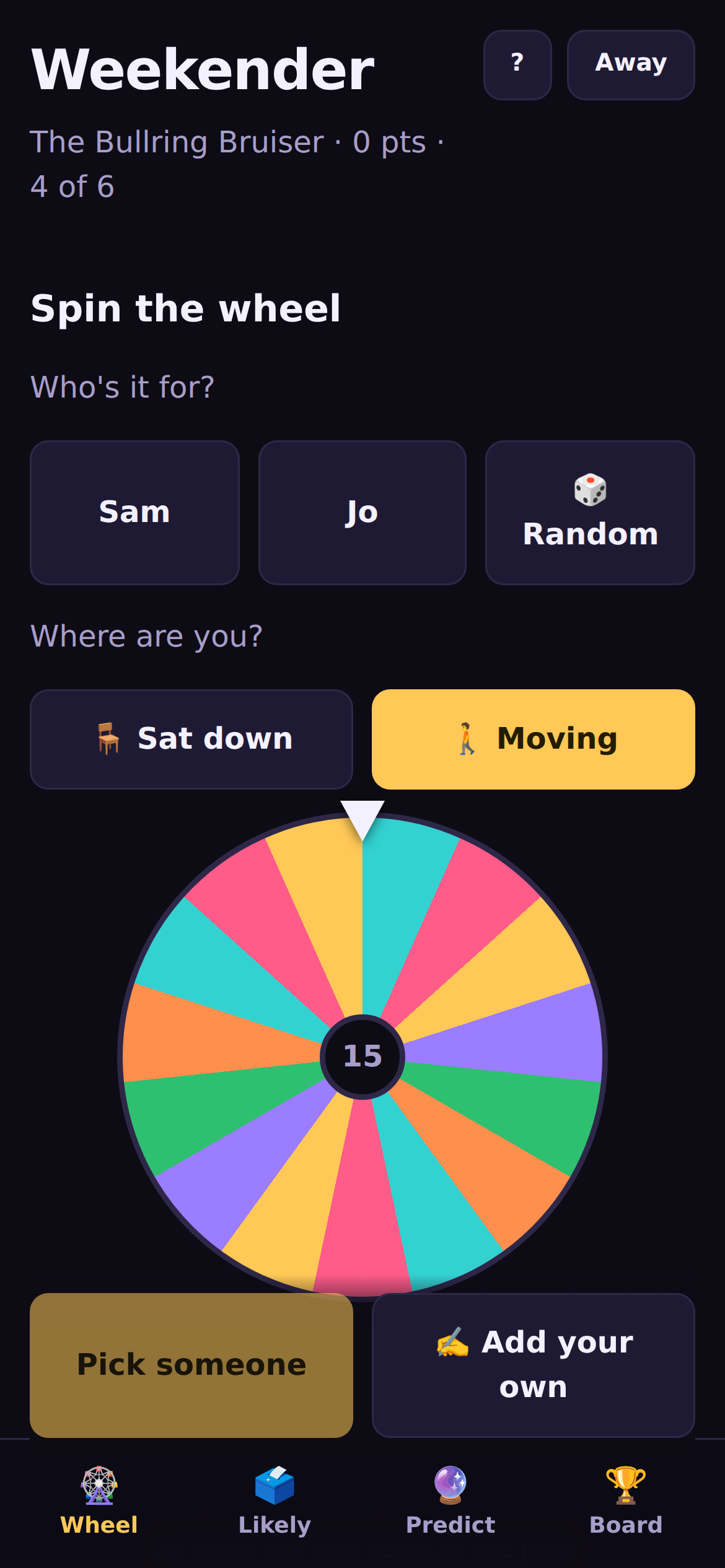Add your own challenge
This screenshot has height=1568, width=725.
534,1365
